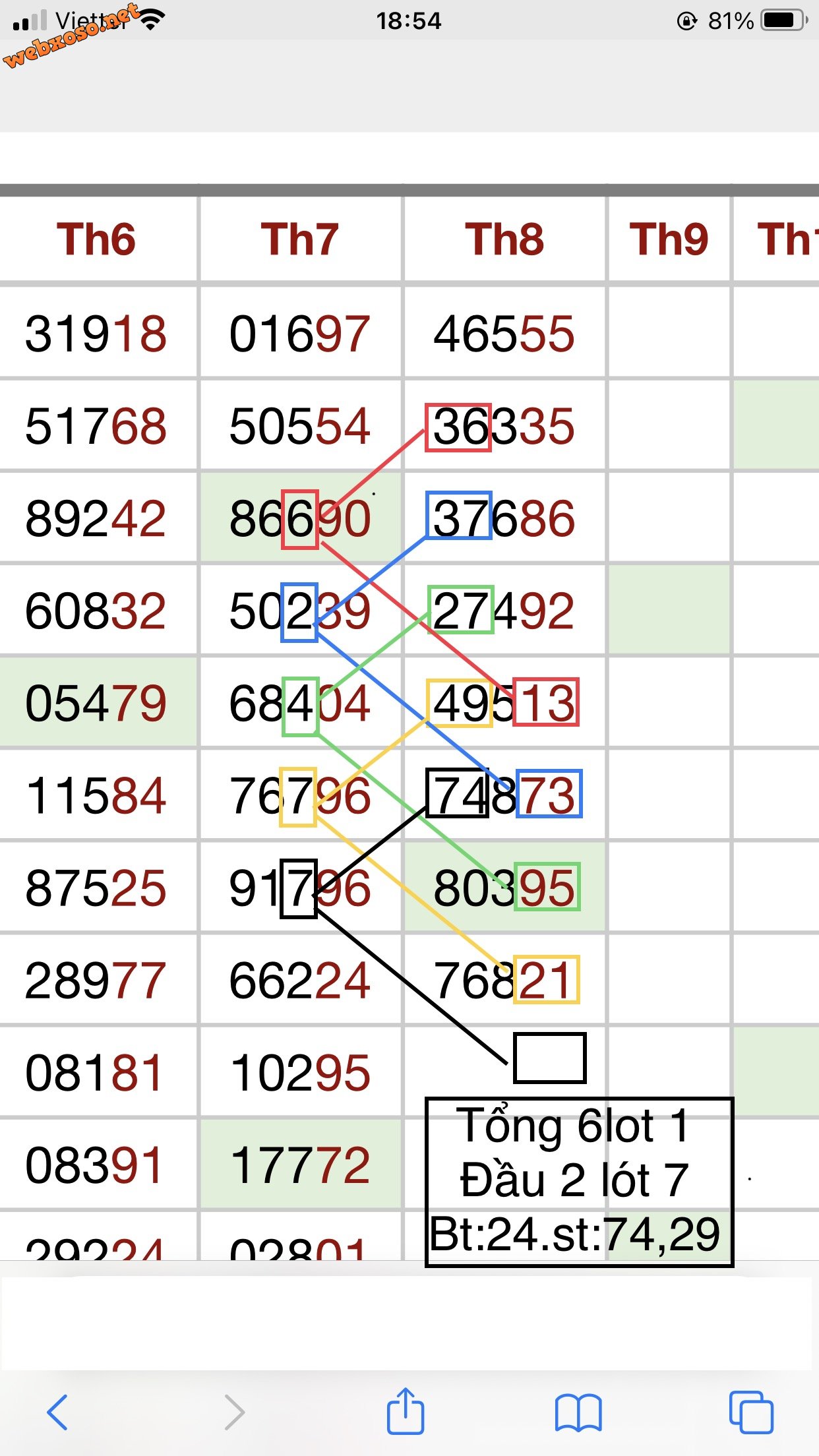Screen dimensions: 819x1456
Task: Open the bookmarks book icon
Action: 578,1412
